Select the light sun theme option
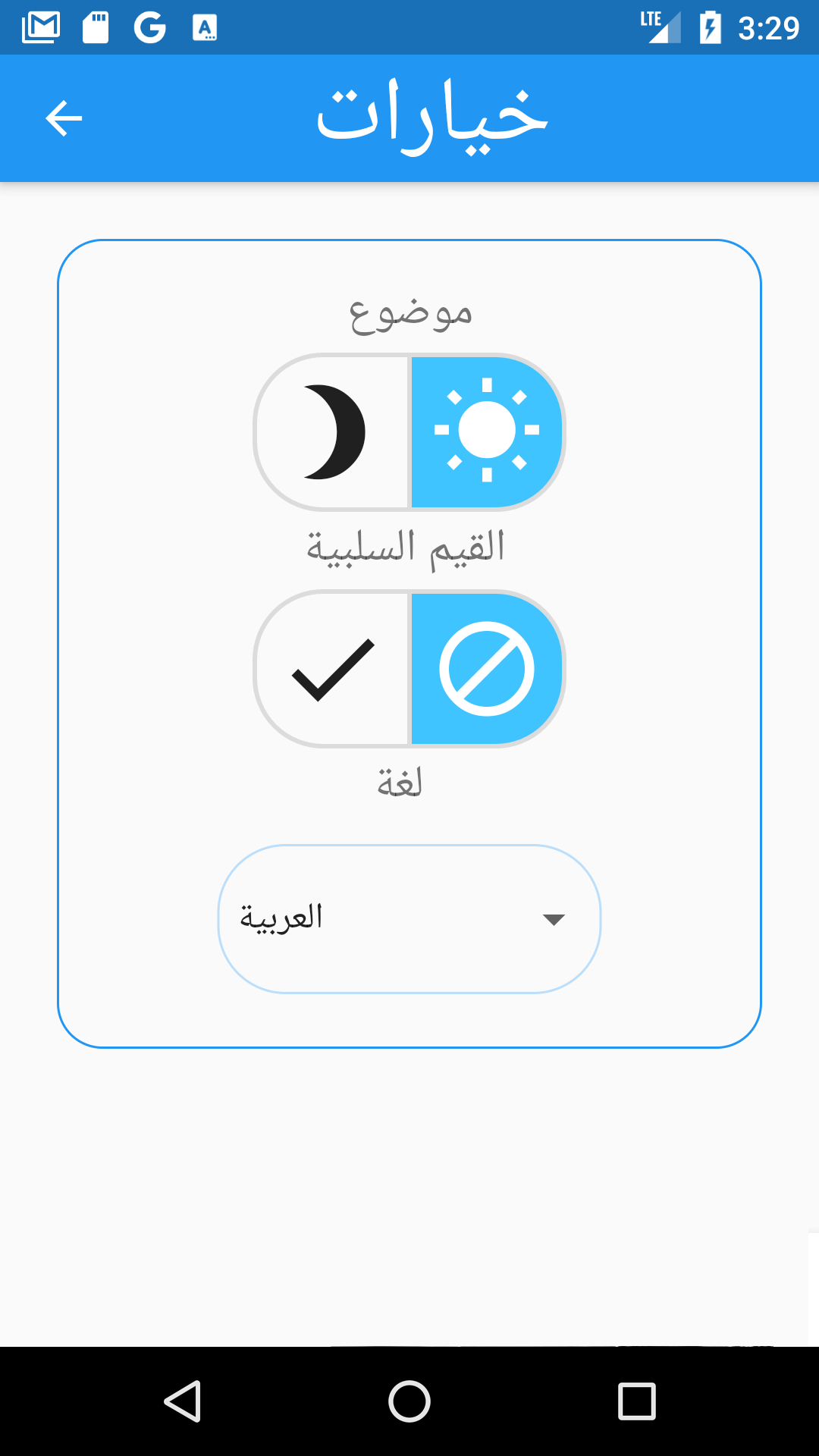 487,432
